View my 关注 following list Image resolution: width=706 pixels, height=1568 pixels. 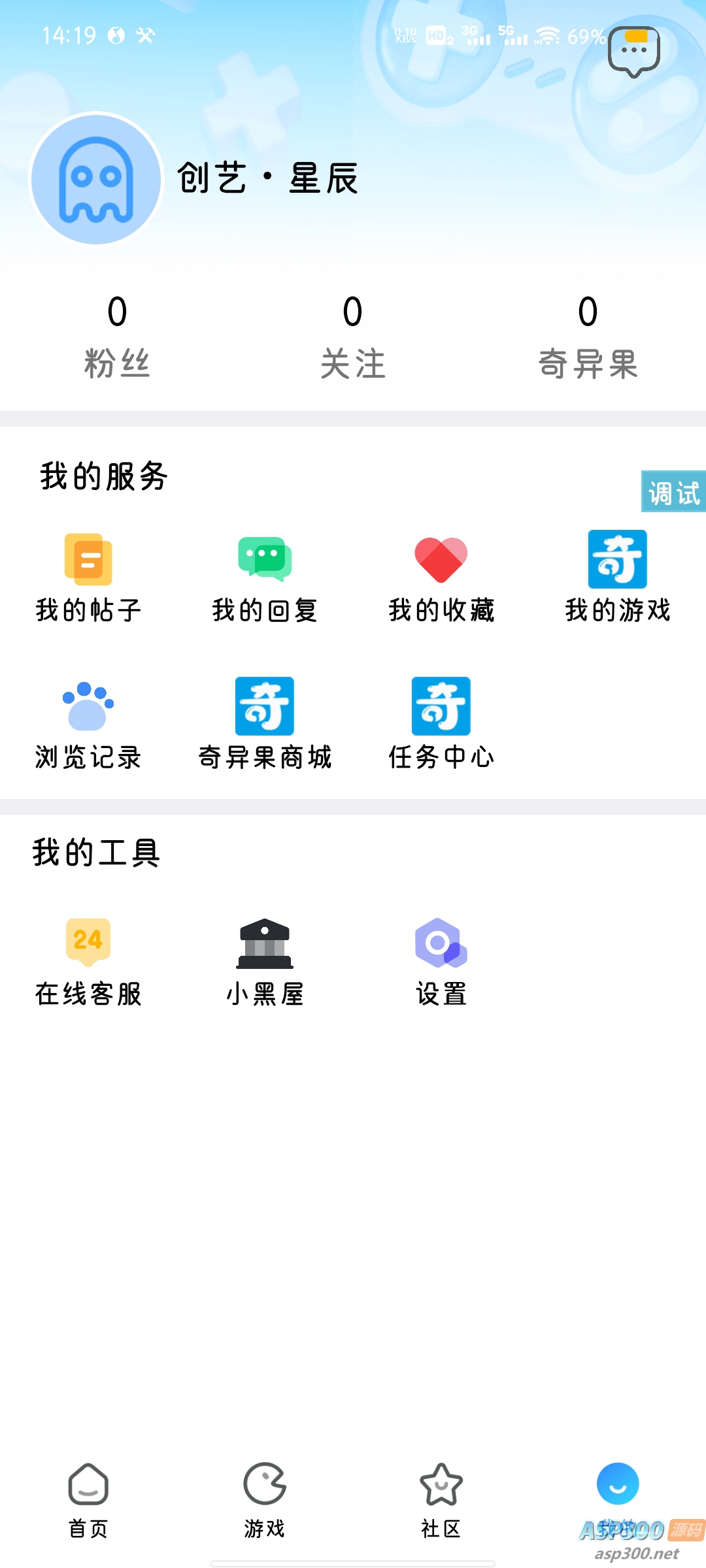pos(352,336)
